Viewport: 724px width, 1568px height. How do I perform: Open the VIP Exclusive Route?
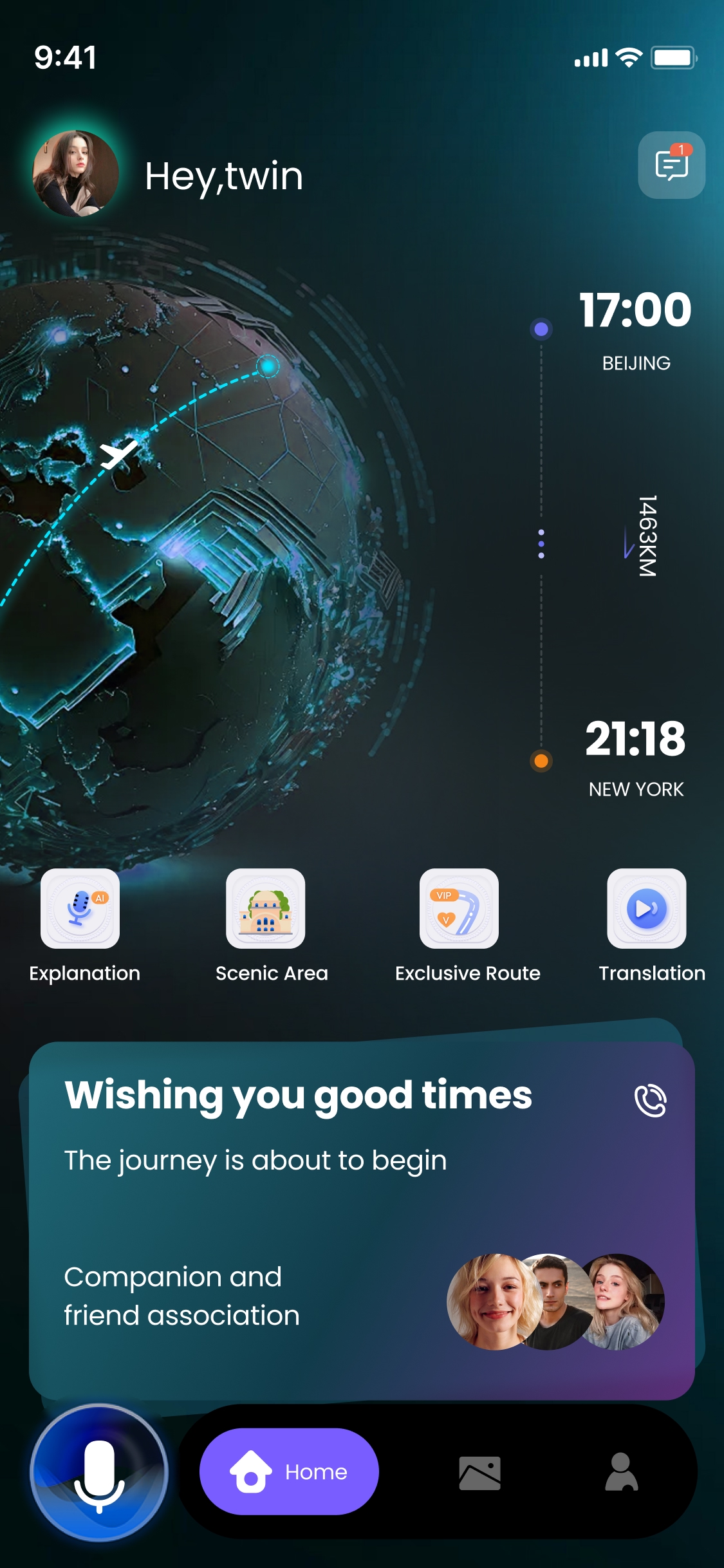tap(459, 908)
